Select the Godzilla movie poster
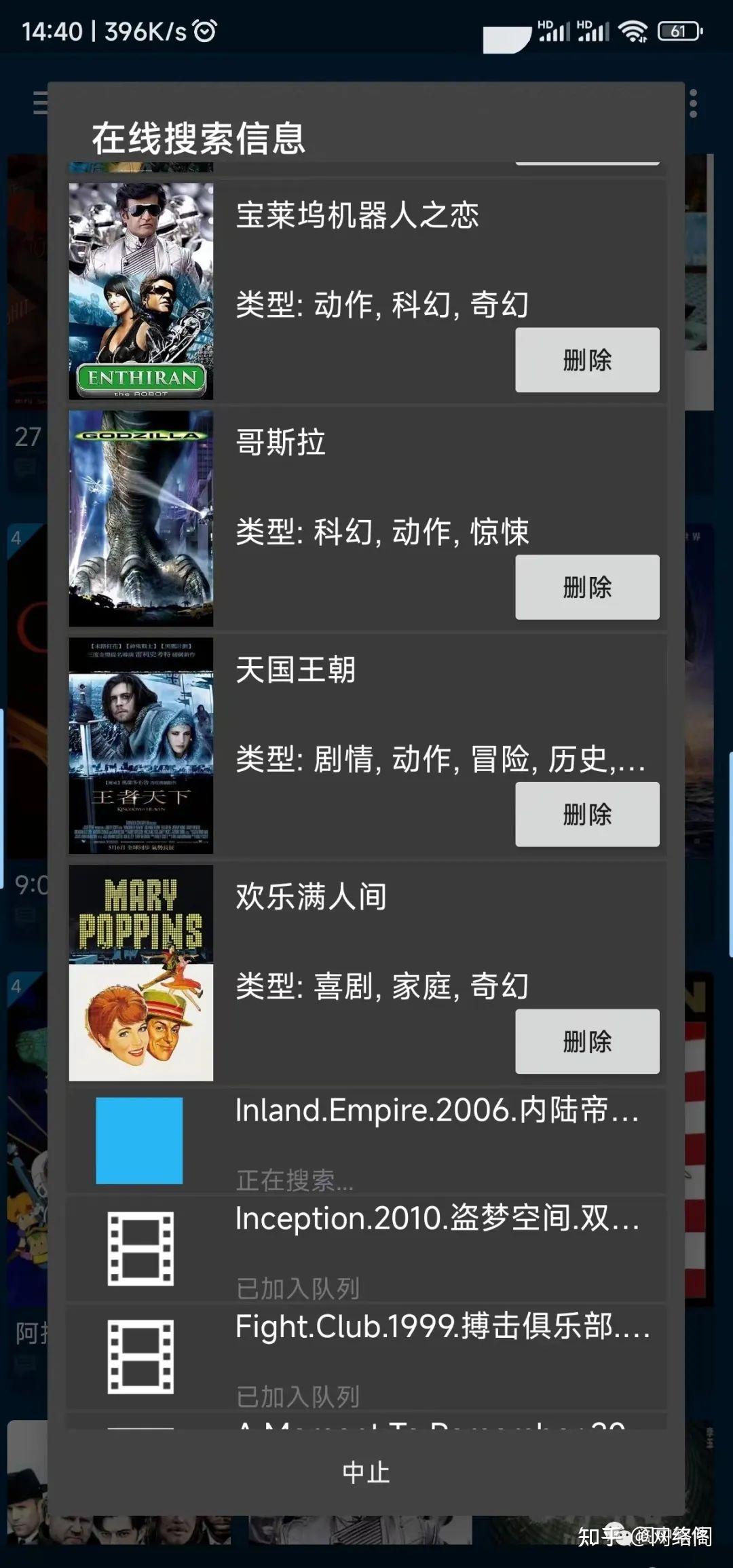This screenshot has width=733, height=1568. [140, 519]
